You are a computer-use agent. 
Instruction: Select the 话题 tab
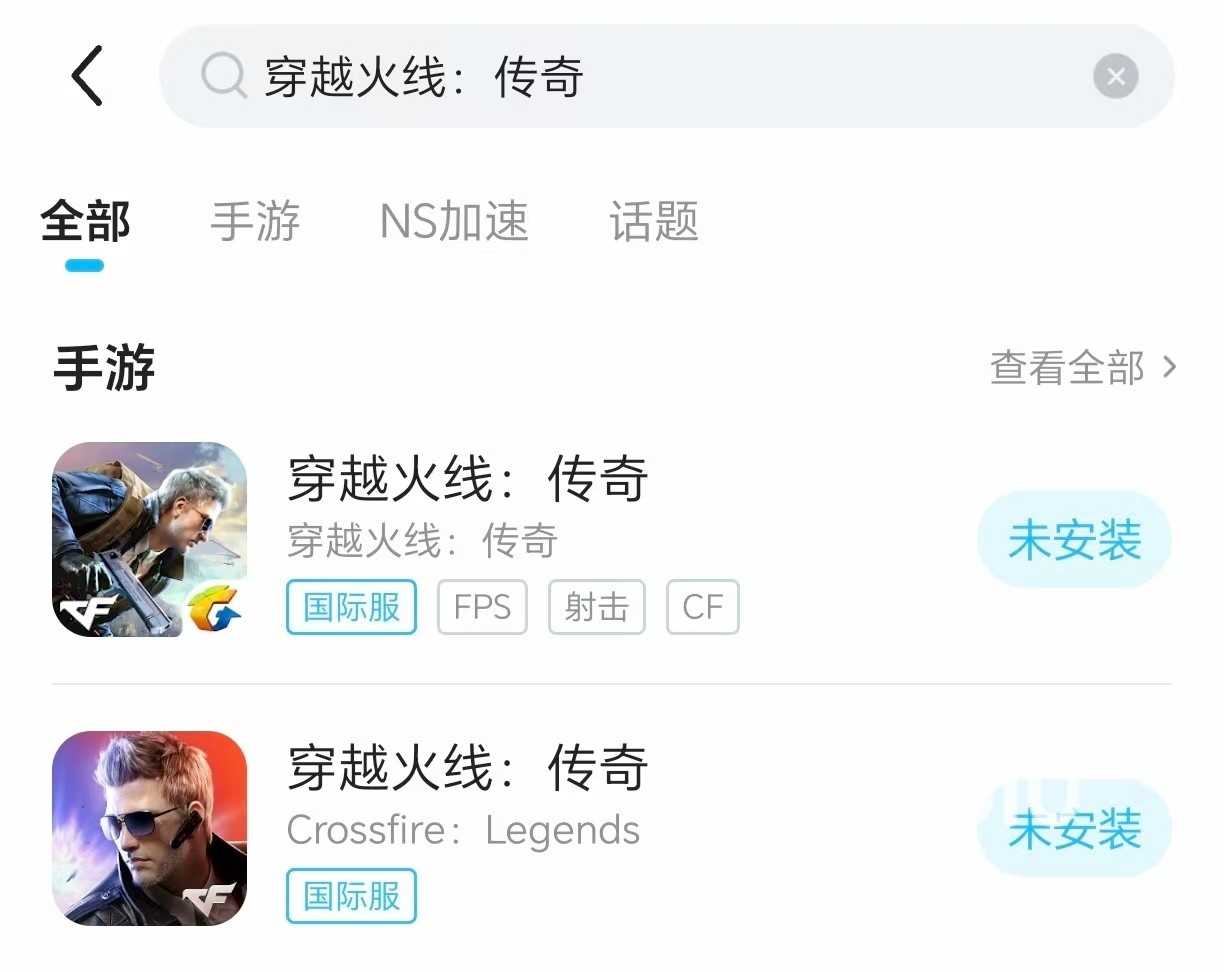[x=654, y=222]
